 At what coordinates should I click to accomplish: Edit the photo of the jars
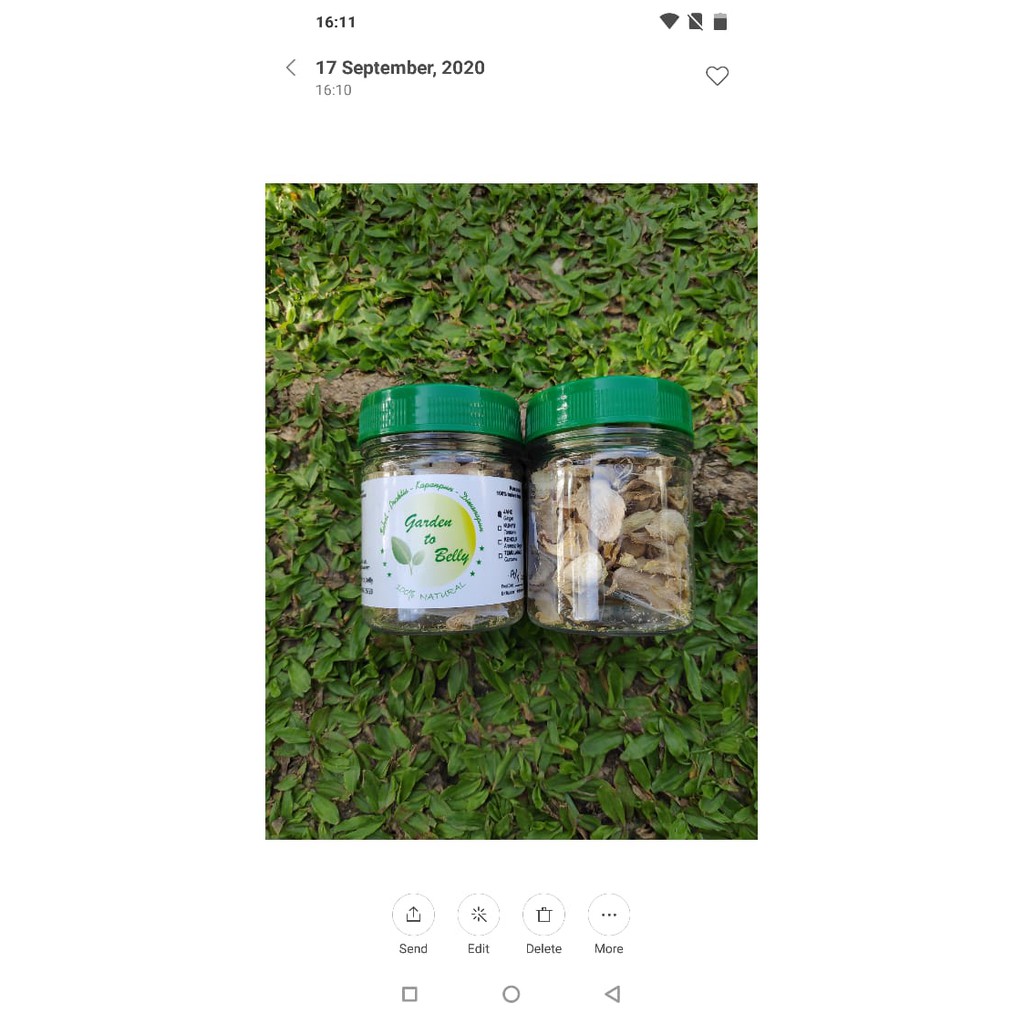click(x=478, y=915)
